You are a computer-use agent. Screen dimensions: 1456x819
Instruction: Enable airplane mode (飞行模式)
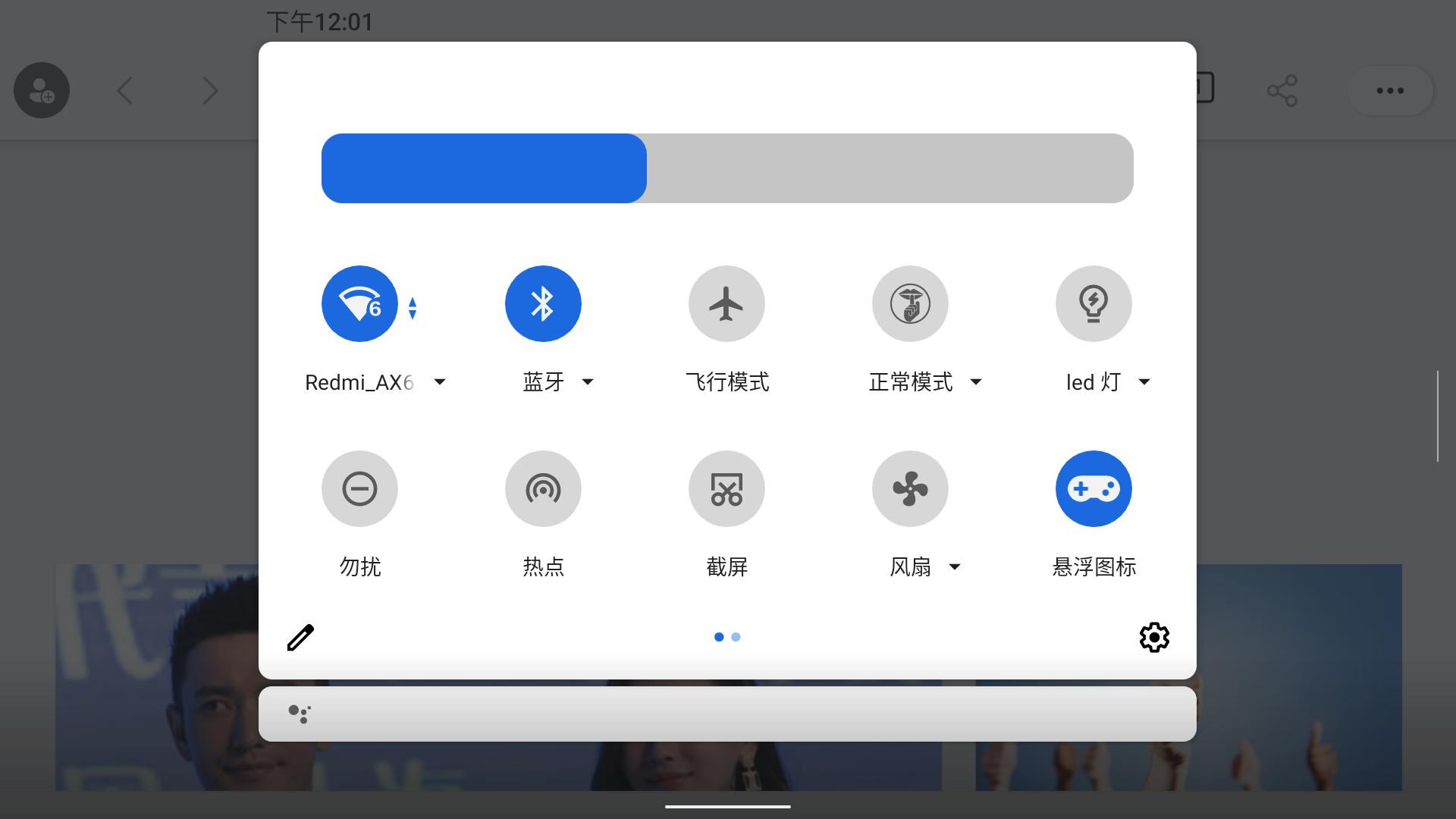tap(726, 303)
